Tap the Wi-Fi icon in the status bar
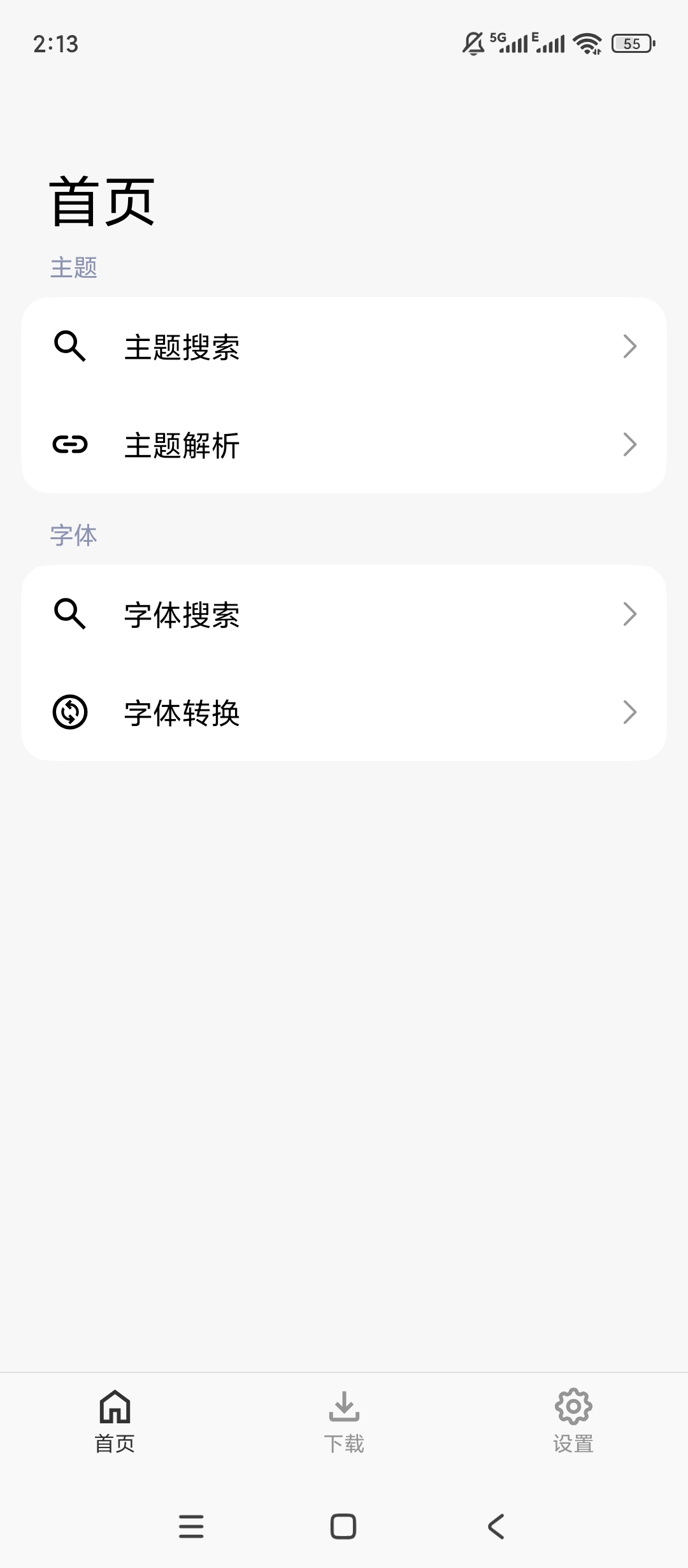Screen dimensions: 688x1568 [587, 43]
